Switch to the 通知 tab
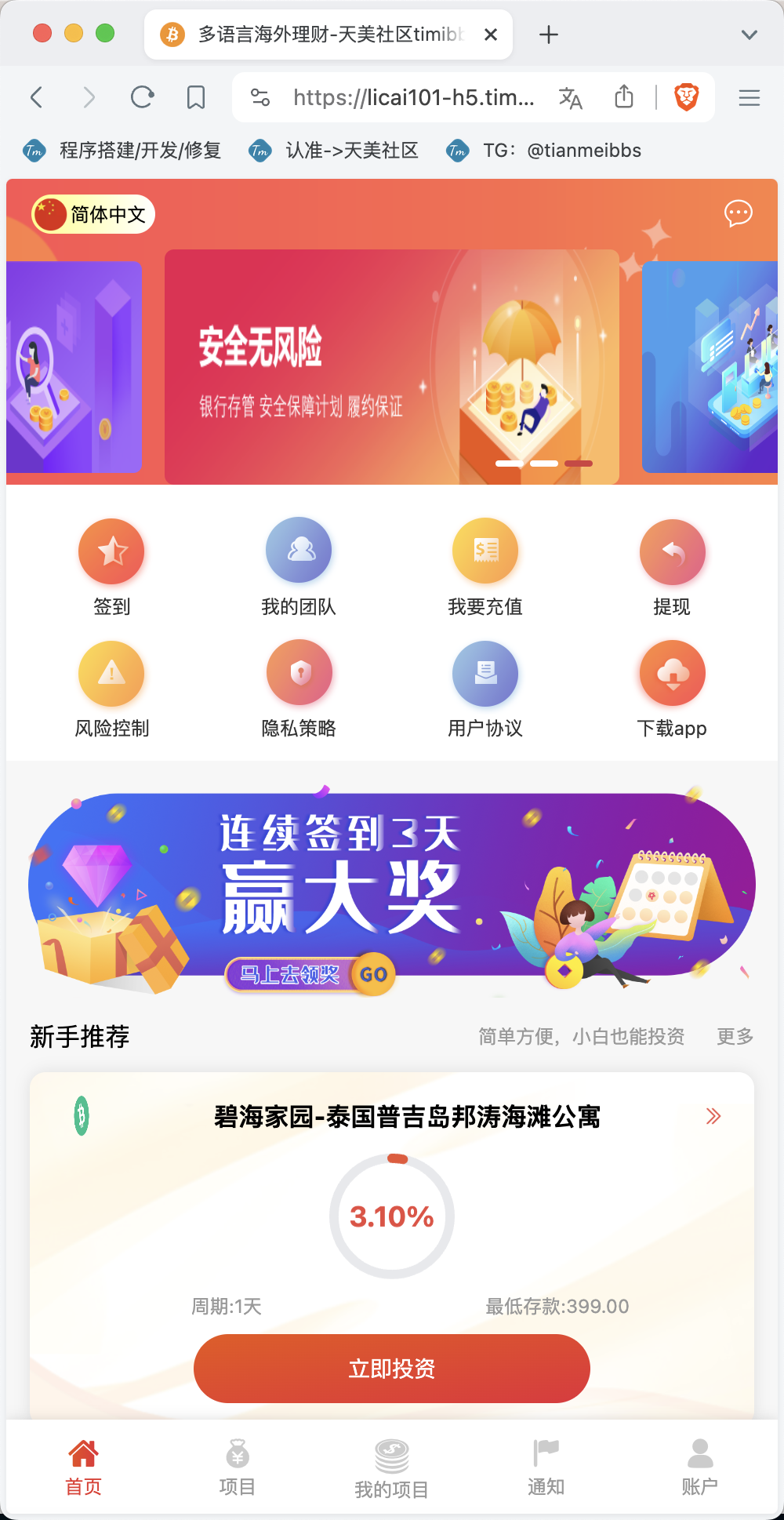Viewport: 784px width, 1520px height. pos(546,1467)
